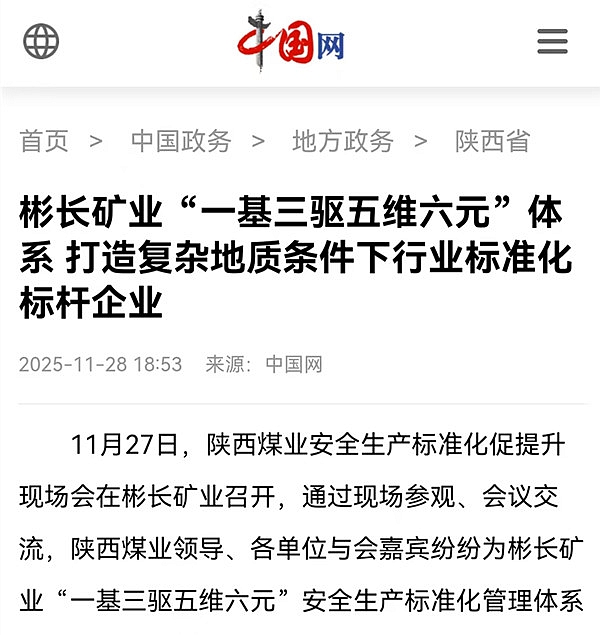600x635 pixels.
Task: Open the globe language icon
Action: pyautogui.click(x=41, y=42)
